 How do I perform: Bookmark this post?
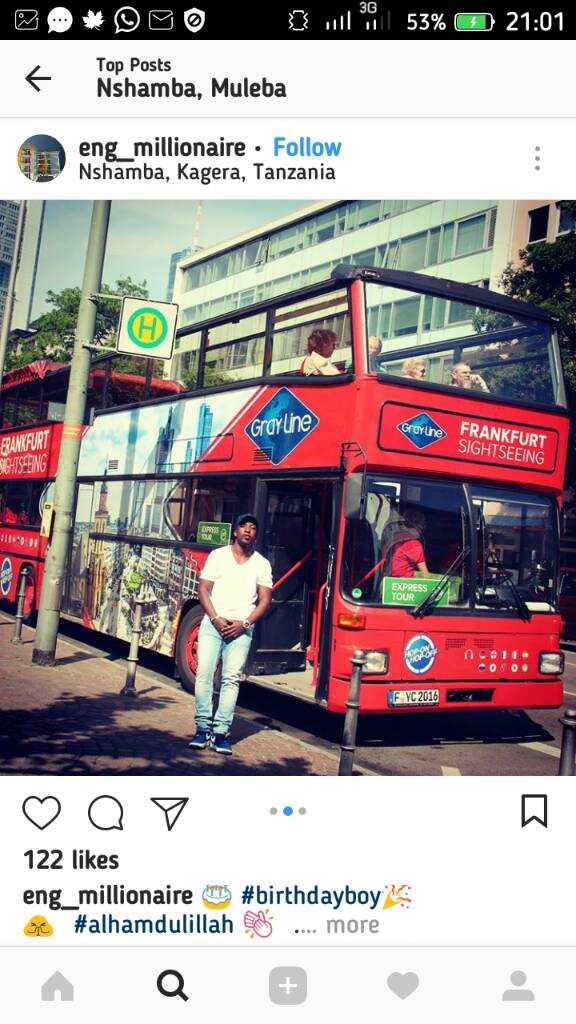534,811
